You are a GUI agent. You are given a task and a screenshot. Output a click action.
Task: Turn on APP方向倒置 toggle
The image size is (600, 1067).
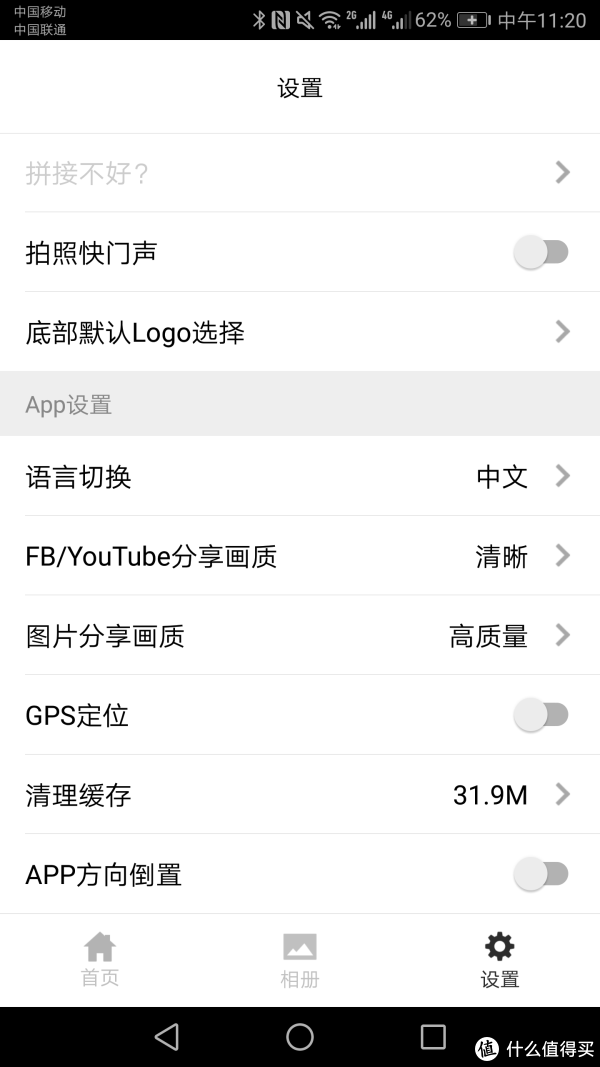tap(541, 874)
